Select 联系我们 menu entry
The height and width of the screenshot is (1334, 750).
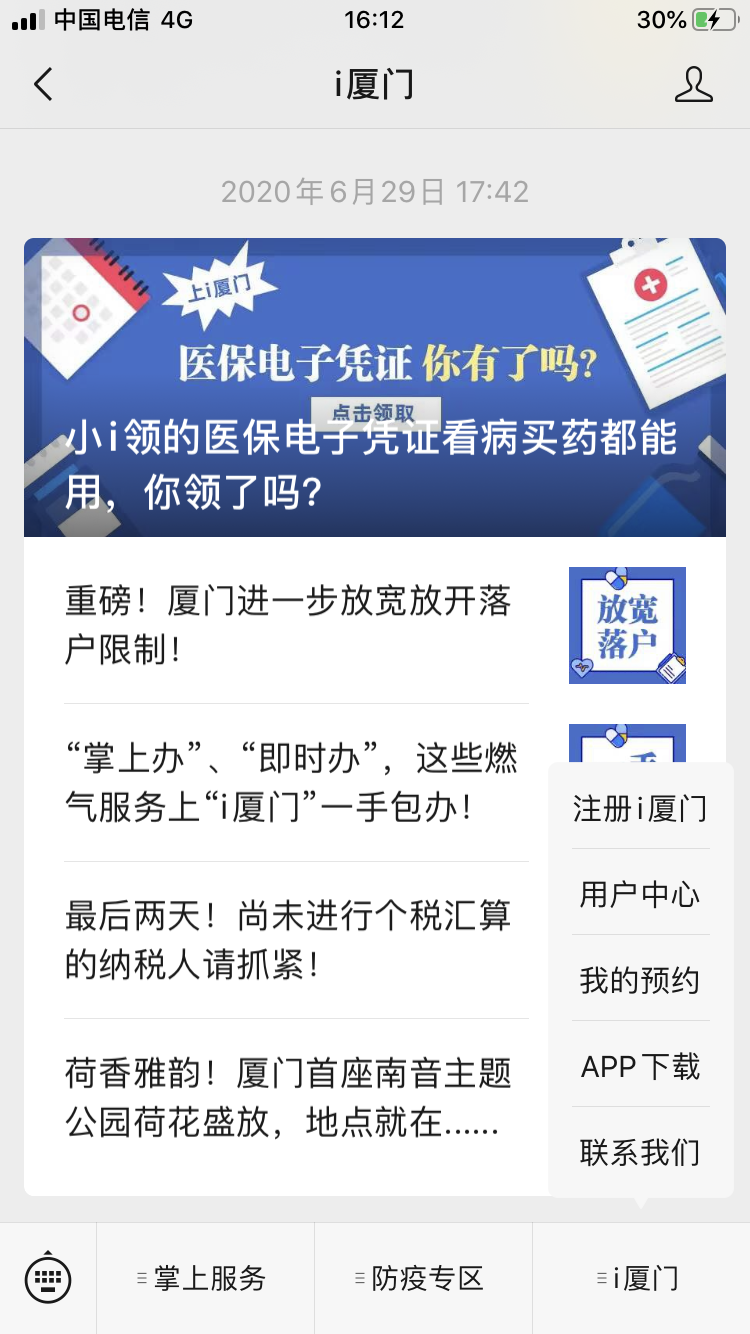pyautogui.click(x=640, y=1152)
